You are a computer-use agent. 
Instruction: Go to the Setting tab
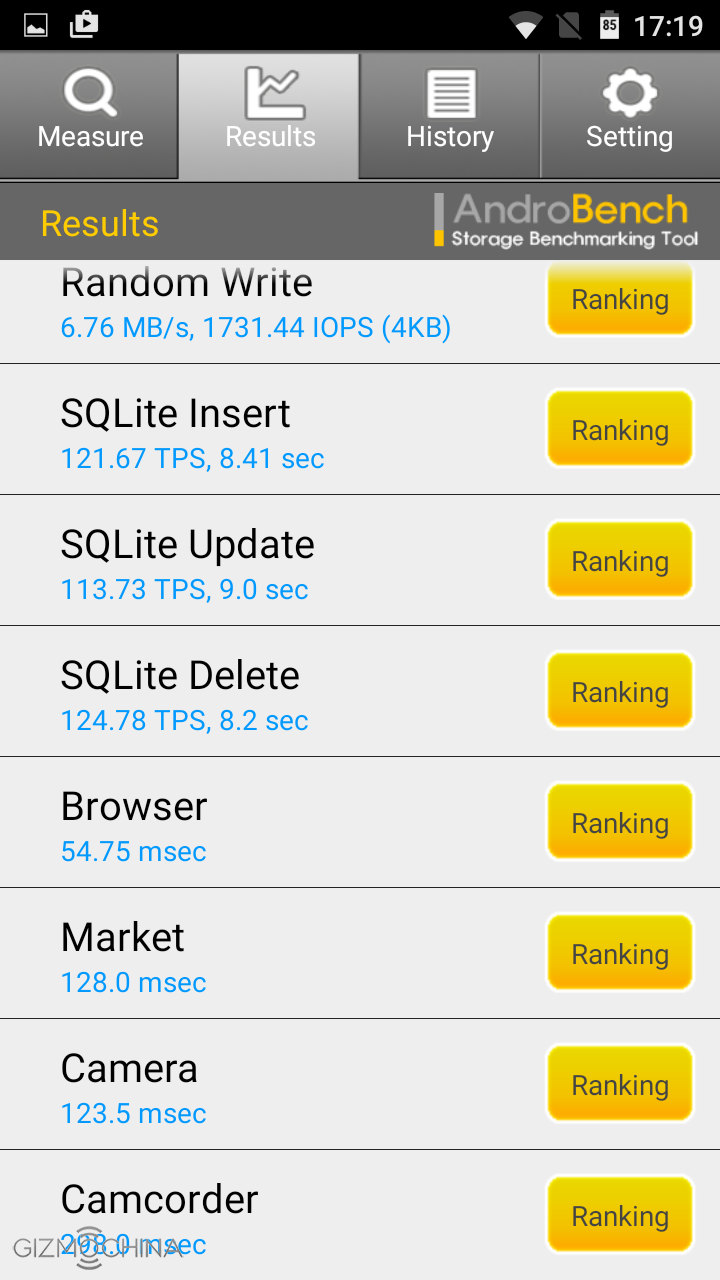tap(630, 115)
